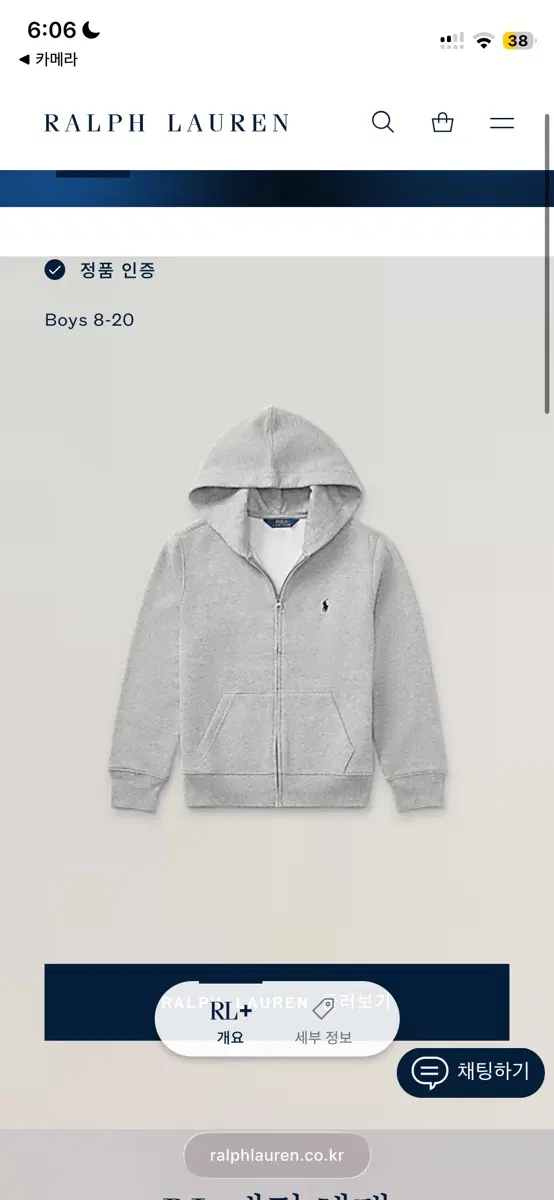Open the hamburger menu

(502, 123)
